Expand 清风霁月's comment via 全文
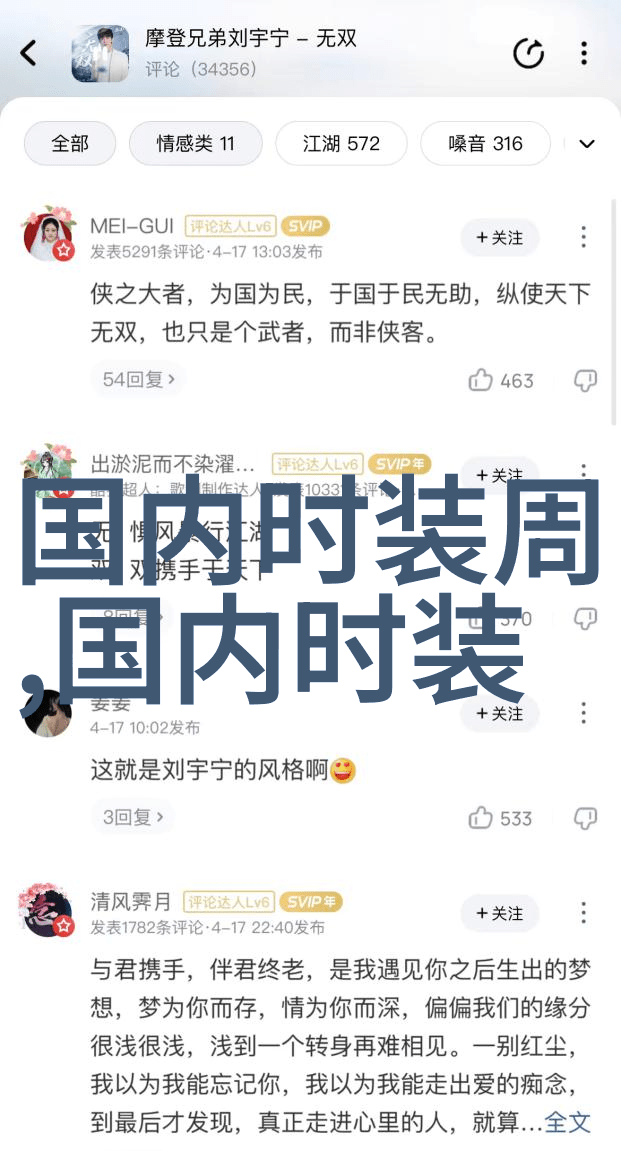The image size is (621, 1151). pos(567,1122)
